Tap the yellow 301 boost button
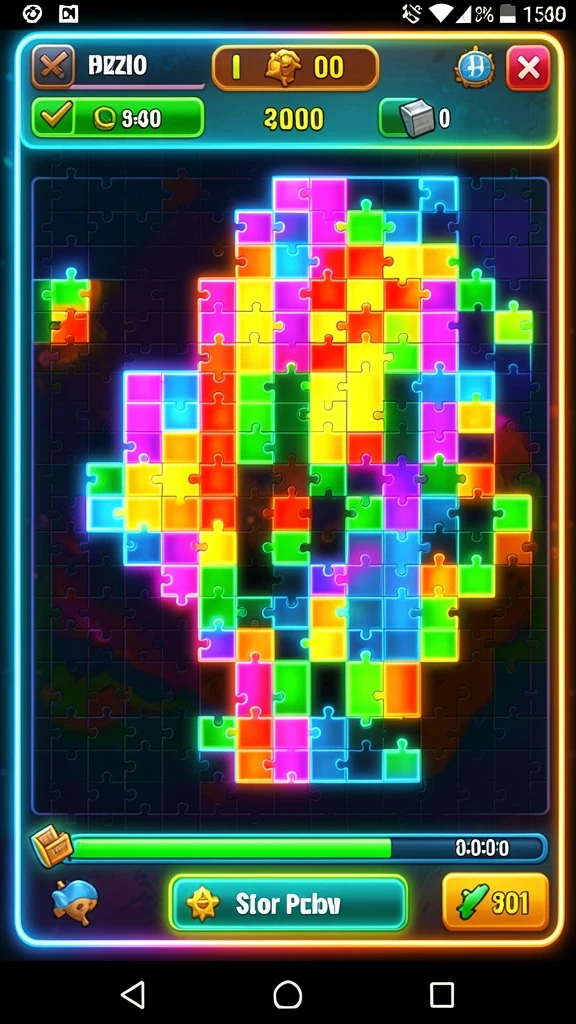 495,902
